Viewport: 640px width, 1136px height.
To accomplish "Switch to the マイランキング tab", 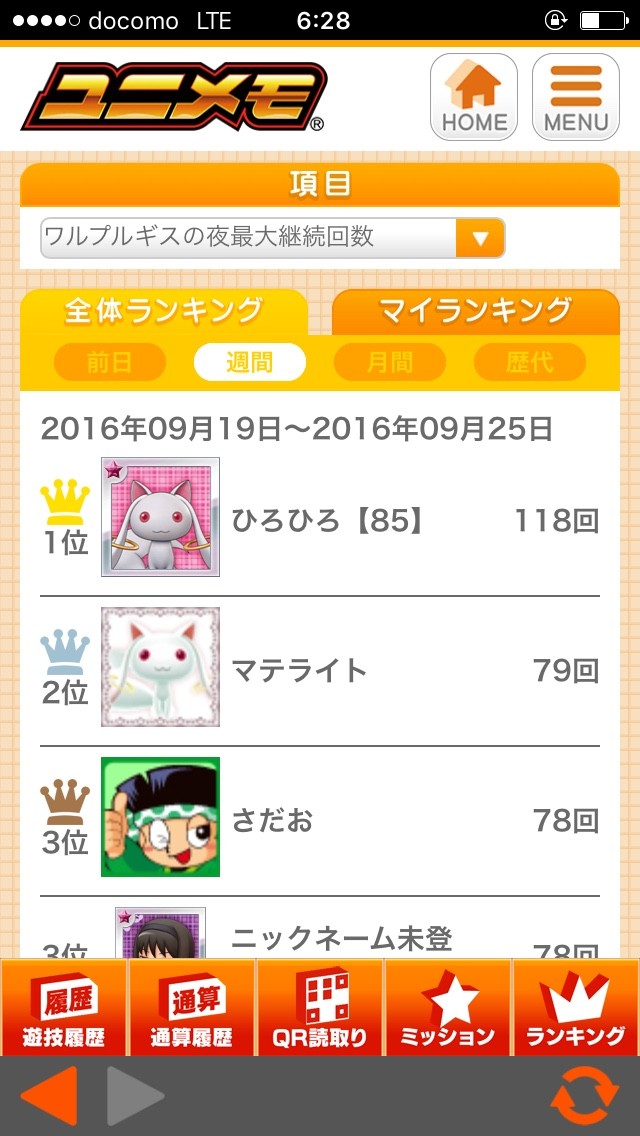I will (x=476, y=311).
